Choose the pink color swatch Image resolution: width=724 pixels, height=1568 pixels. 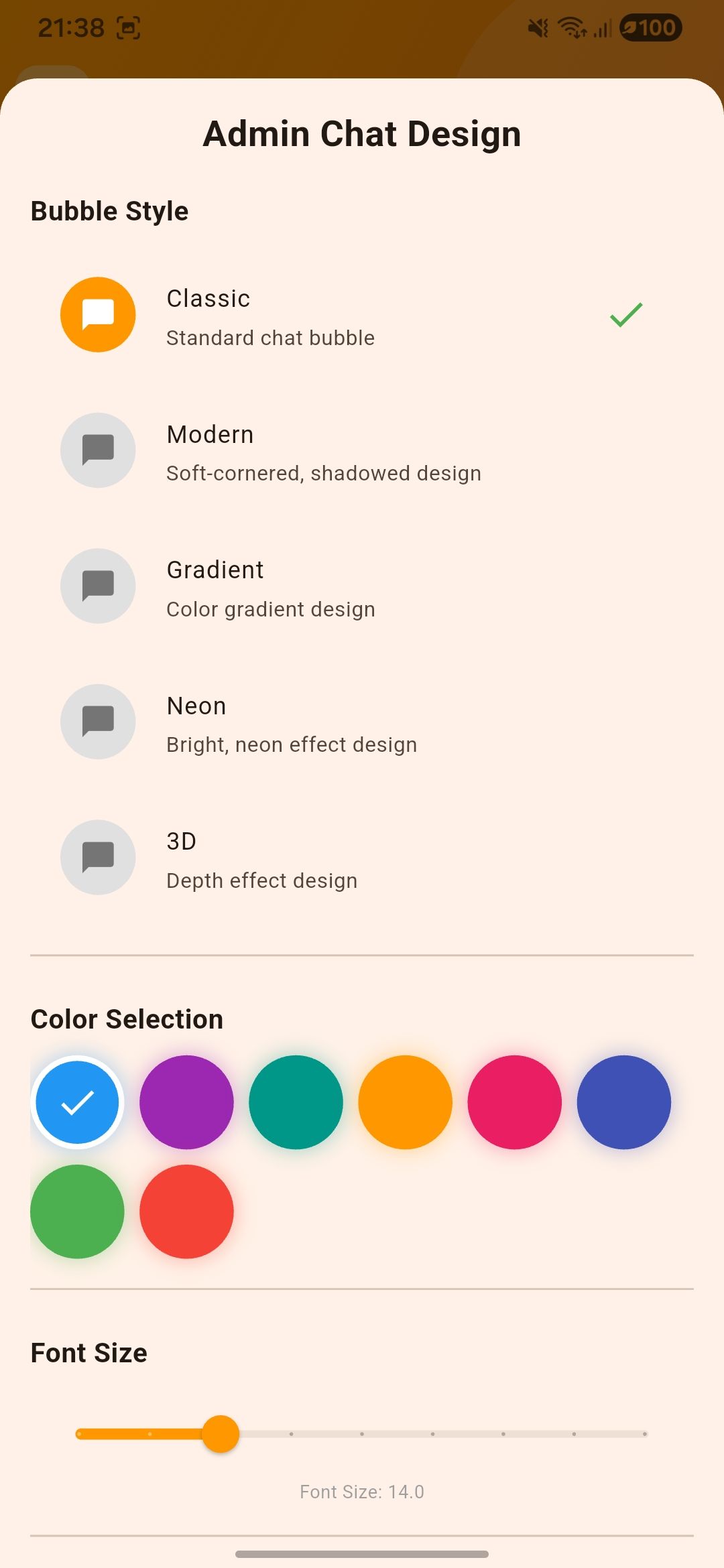click(514, 1102)
